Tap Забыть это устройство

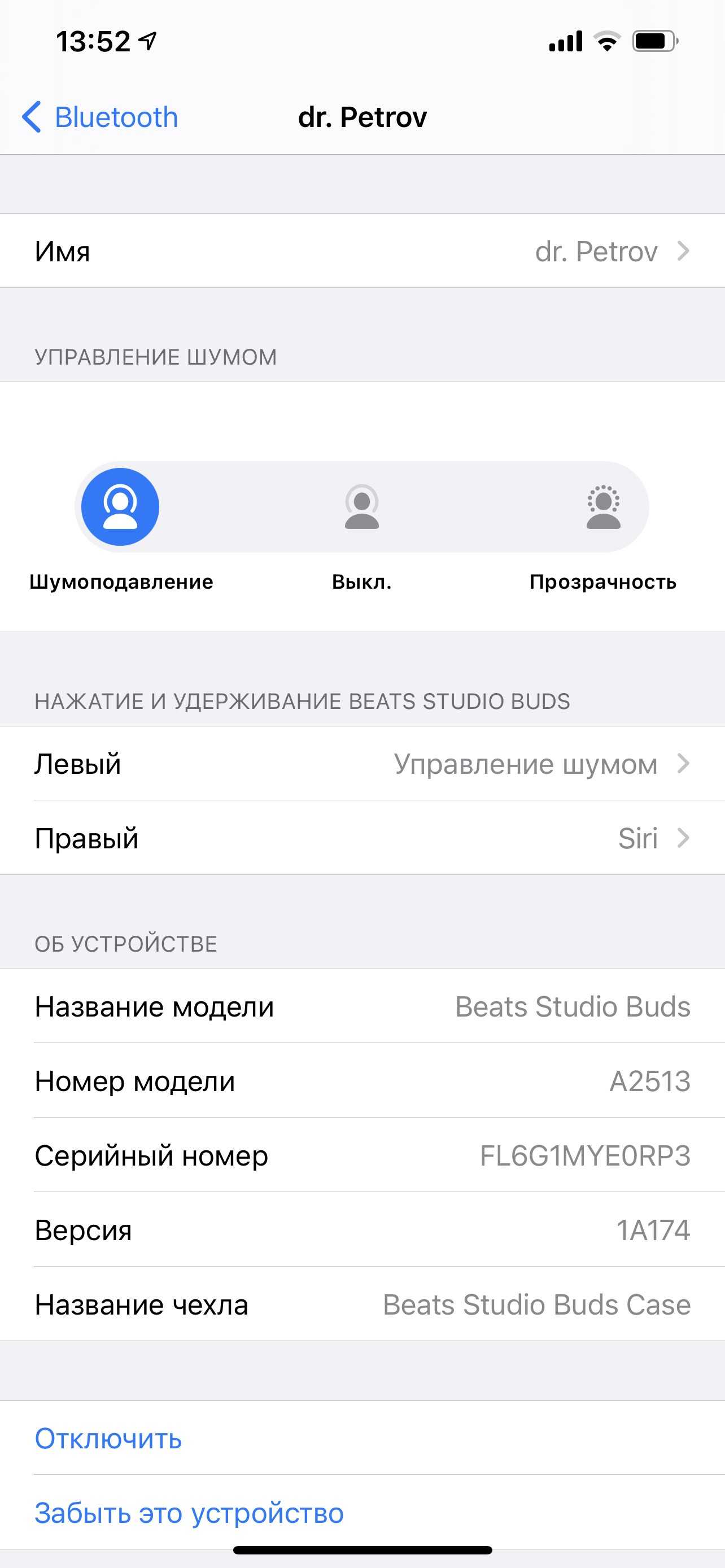tap(189, 1513)
